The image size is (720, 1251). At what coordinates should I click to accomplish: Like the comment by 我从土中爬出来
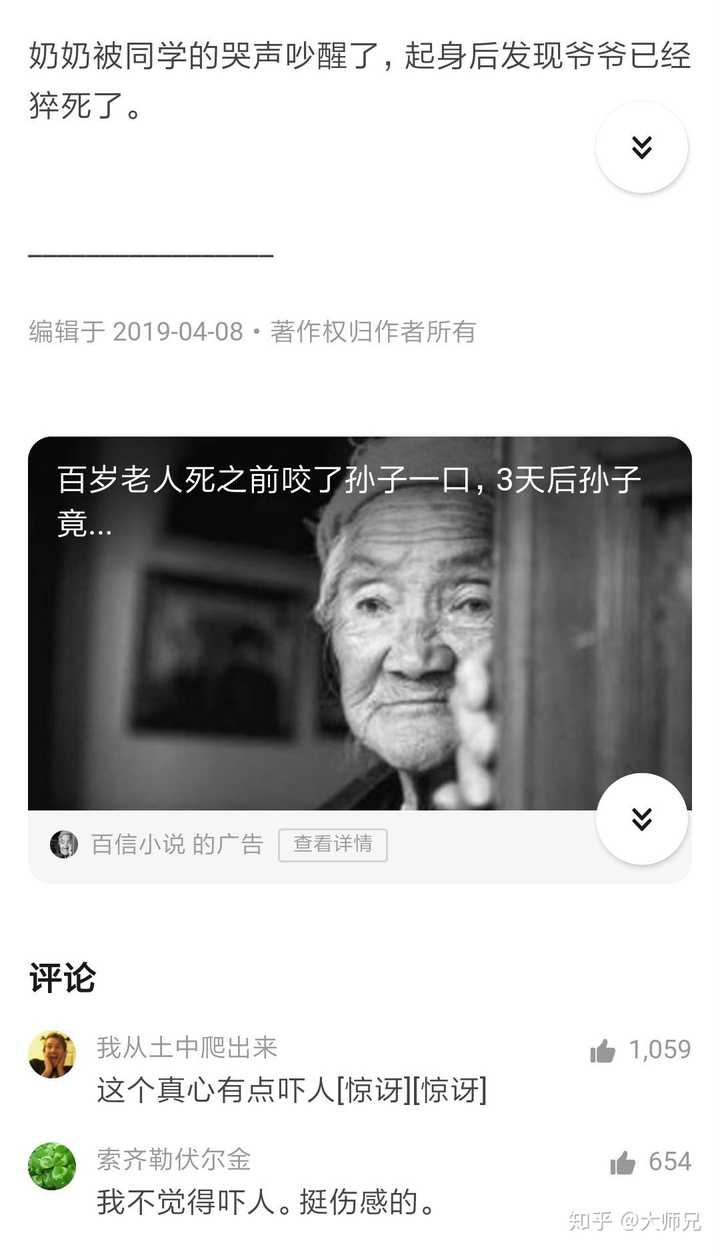[603, 1050]
